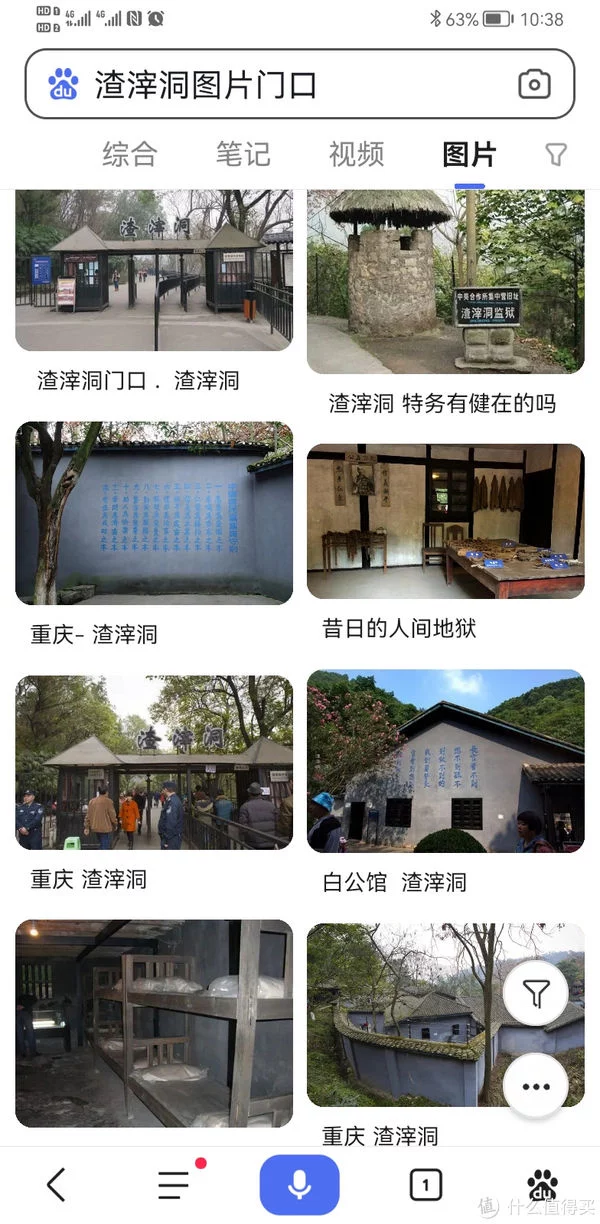The height and width of the screenshot is (1224, 600).
Task: View the 渣滓洞 特务有健在的吗 image
Action: [445, 282]
